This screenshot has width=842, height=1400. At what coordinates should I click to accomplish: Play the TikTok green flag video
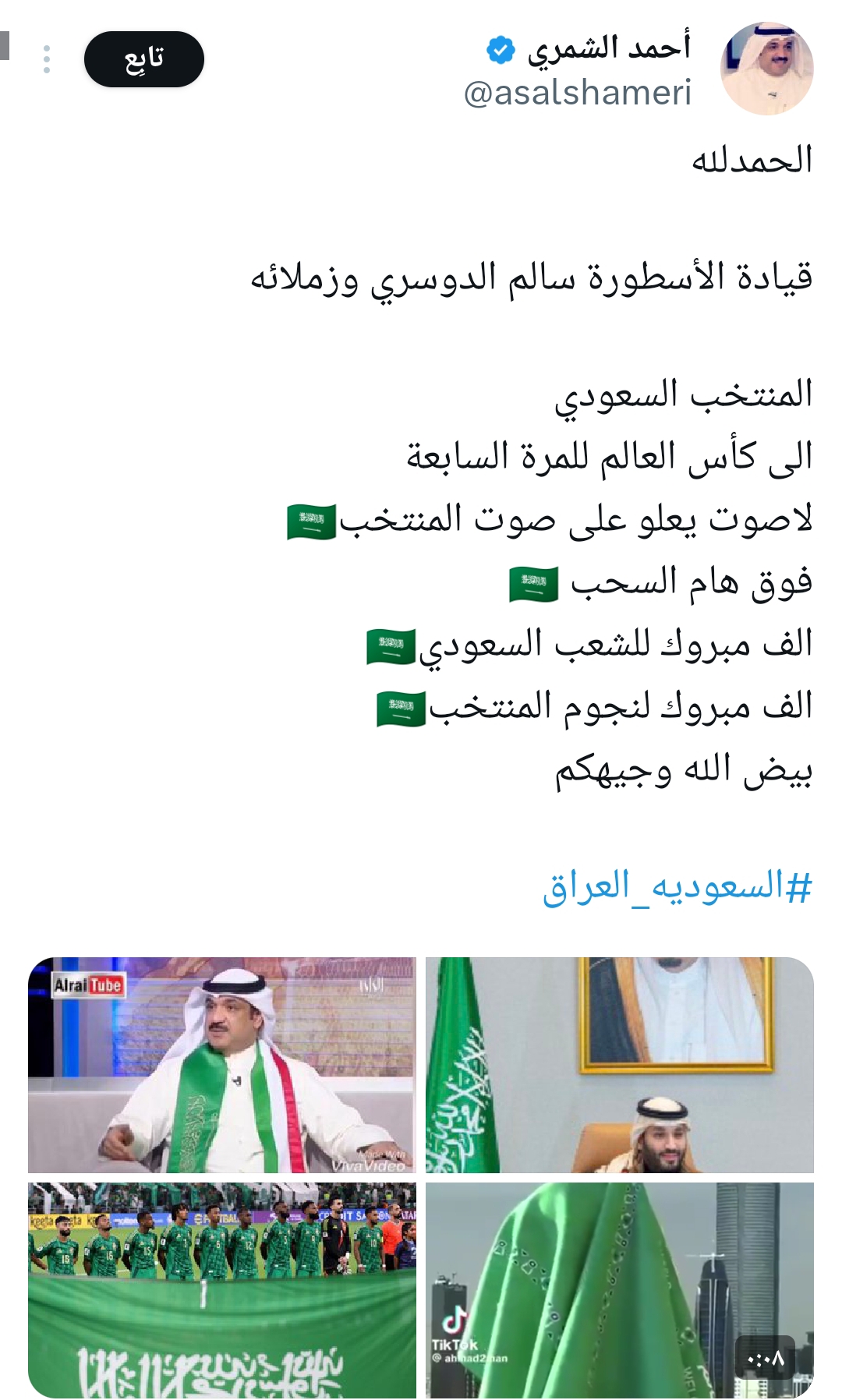pos(619,1289)
